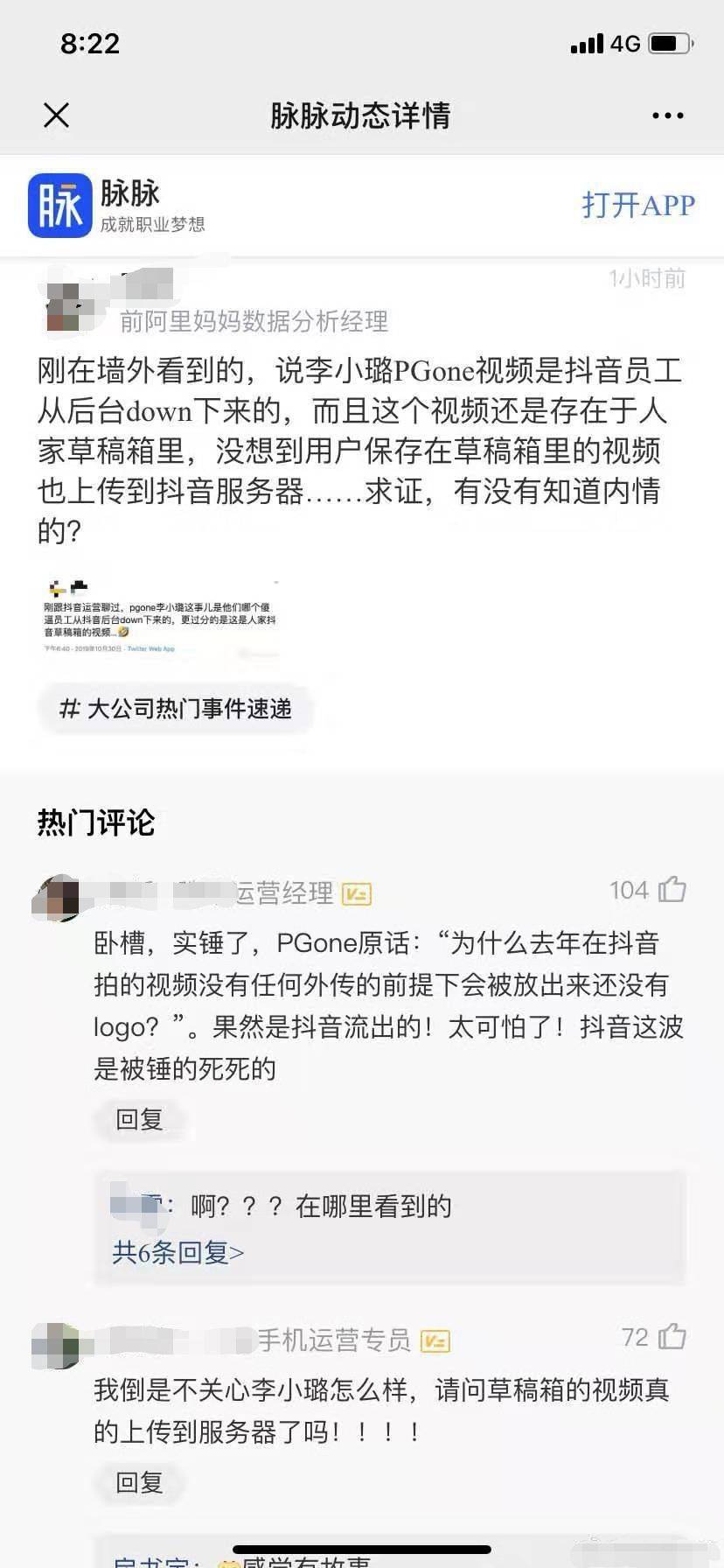Close the 脉脉动态详情 page
Image resolution: width=724 pixels, height=1568 pixels.
[x=57, y=115]
